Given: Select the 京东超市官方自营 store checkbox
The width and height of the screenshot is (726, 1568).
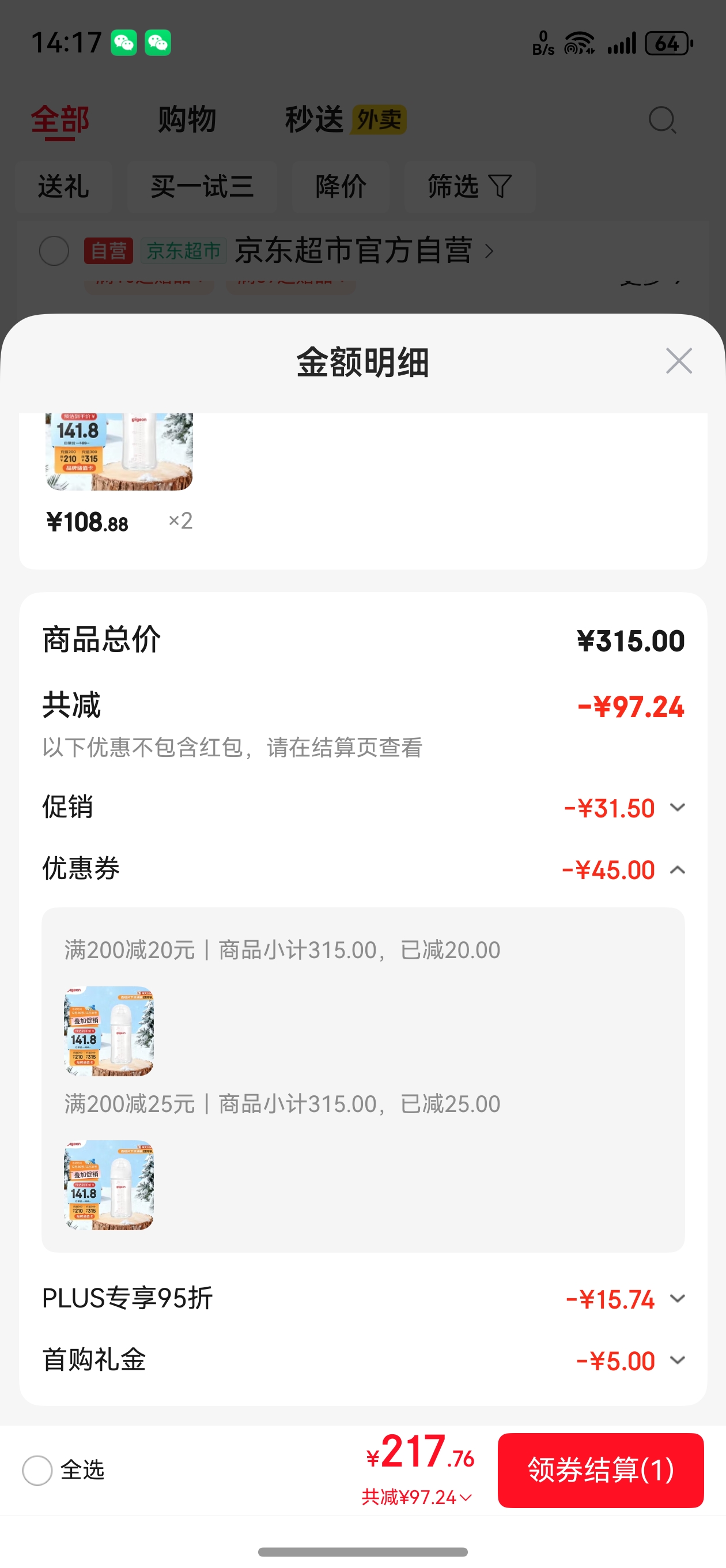Looking at the screenshot, I should [54, 251].
